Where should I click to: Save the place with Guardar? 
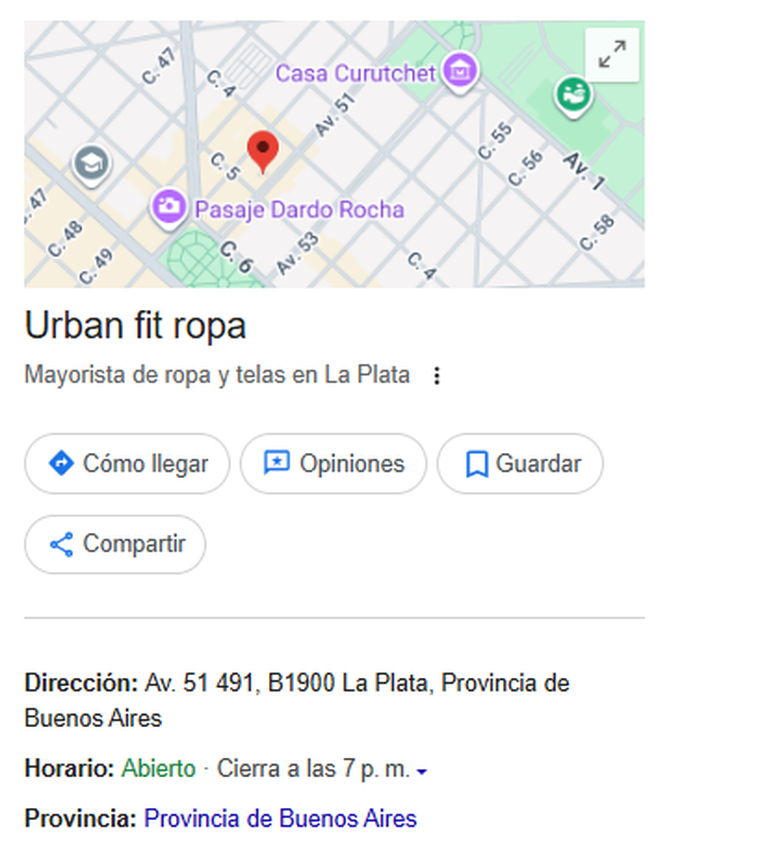(x=520, y=464)
